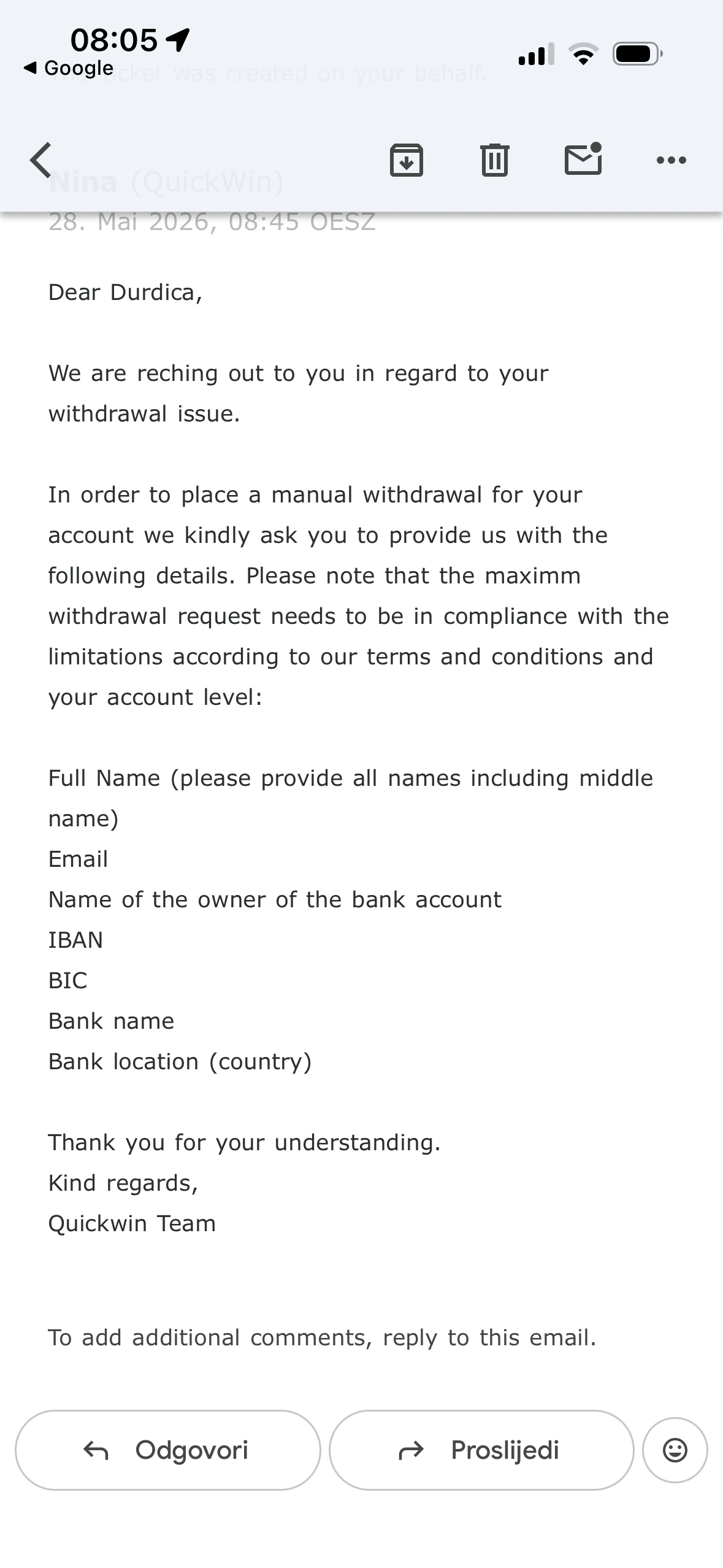This screenshot has height=1568, width=723.
Task: Tap Odgovori to reply
Action: click(x=168, y=1450)
